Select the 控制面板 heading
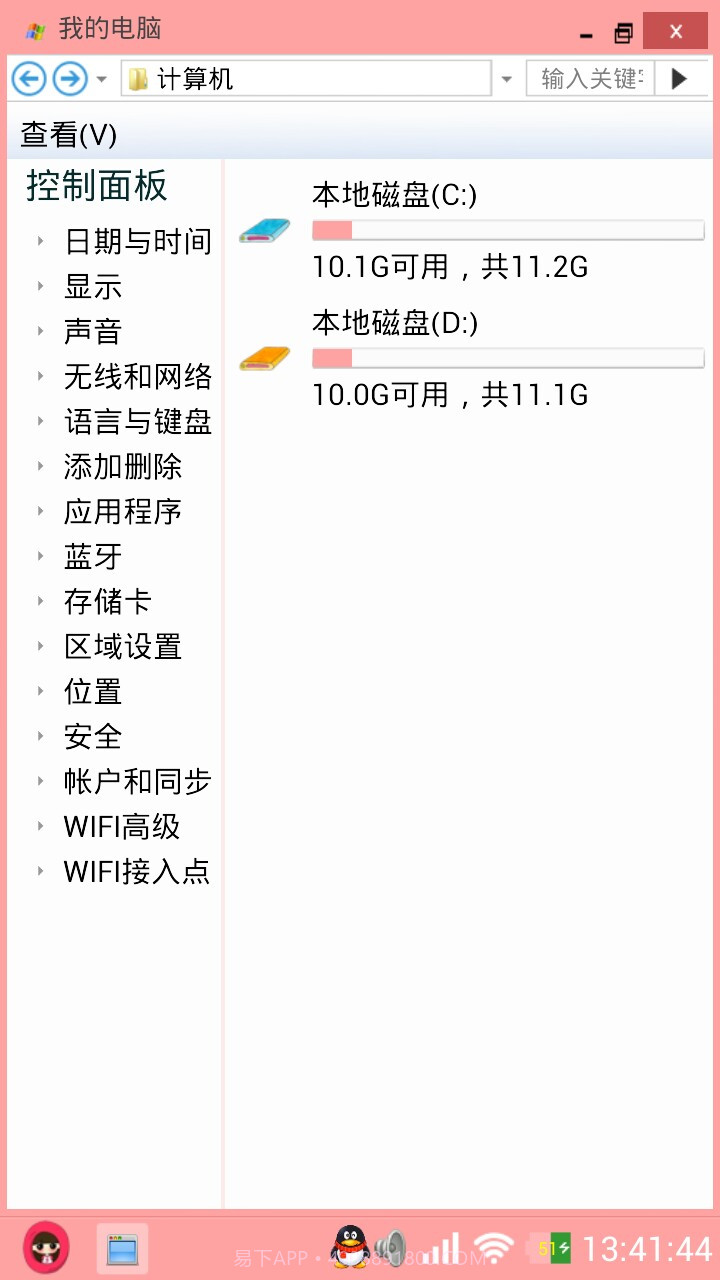 [x=94, y=187]
